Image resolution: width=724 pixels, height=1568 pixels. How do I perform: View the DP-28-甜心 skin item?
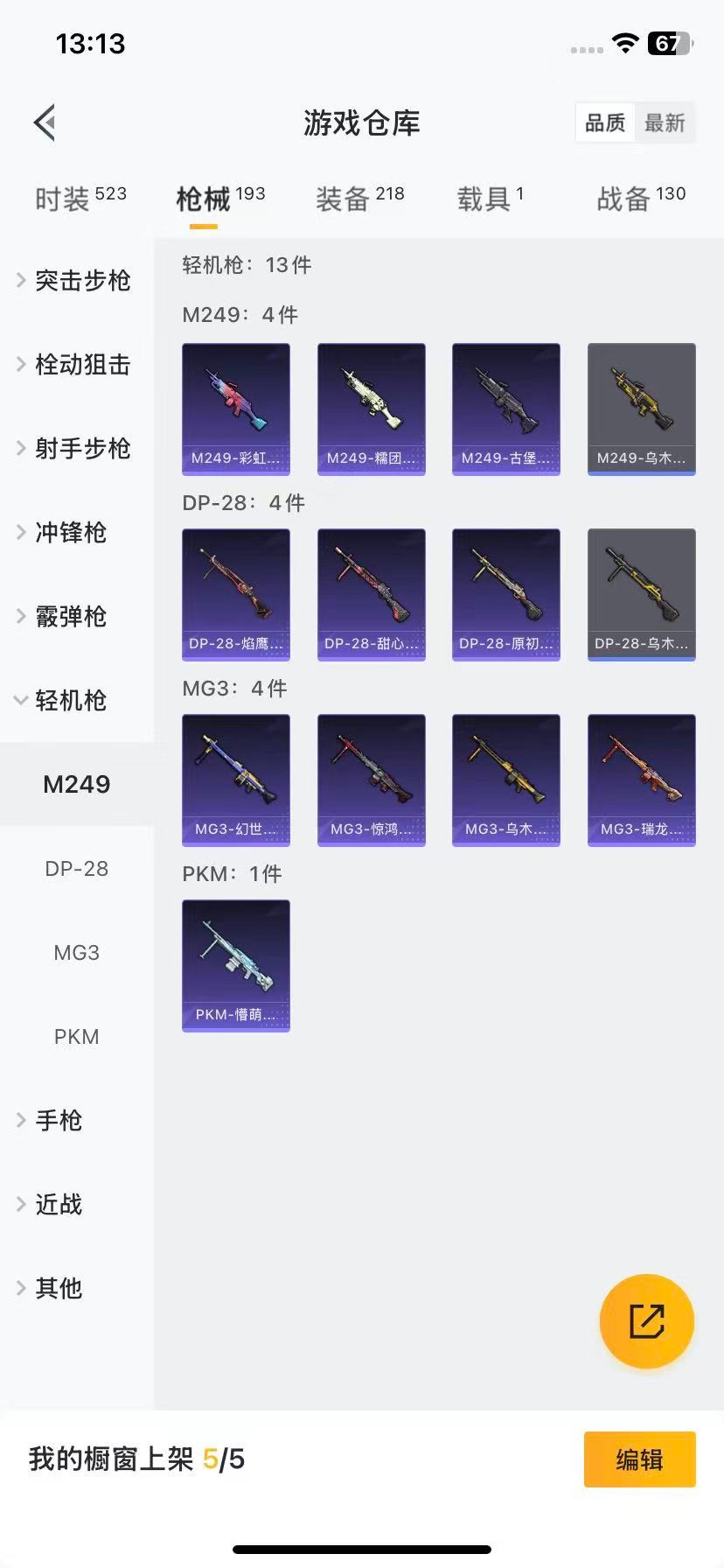point(372,594)
